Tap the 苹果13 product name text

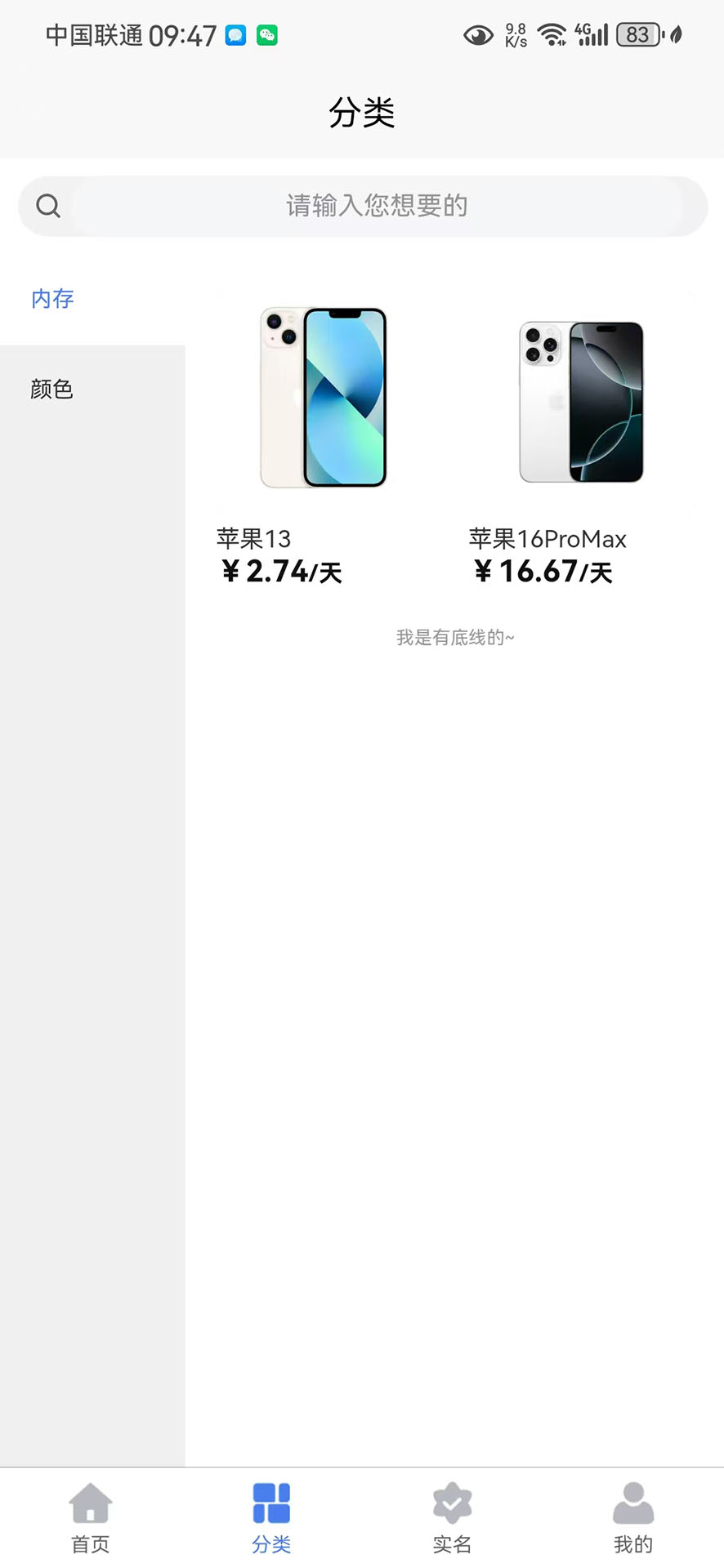(255, 539)
